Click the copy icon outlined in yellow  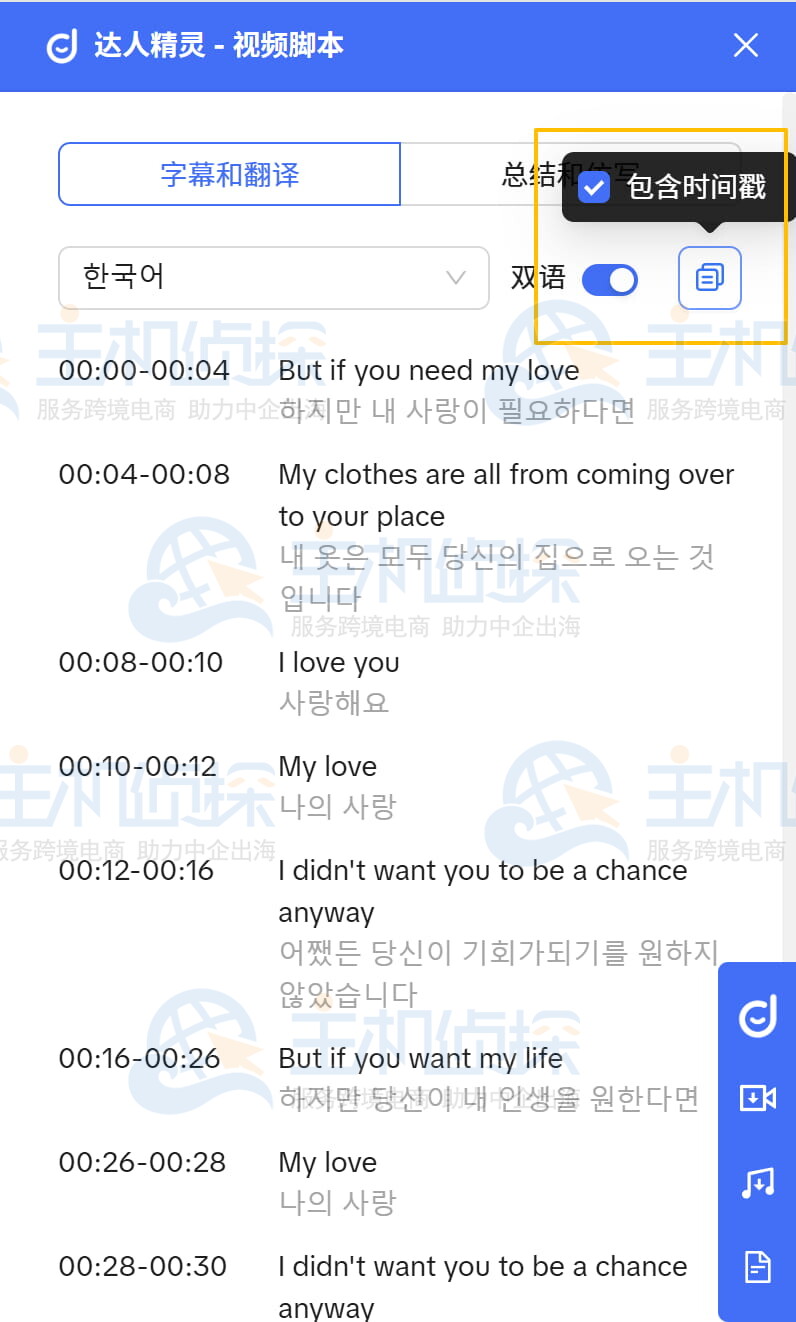coord(709,278)
